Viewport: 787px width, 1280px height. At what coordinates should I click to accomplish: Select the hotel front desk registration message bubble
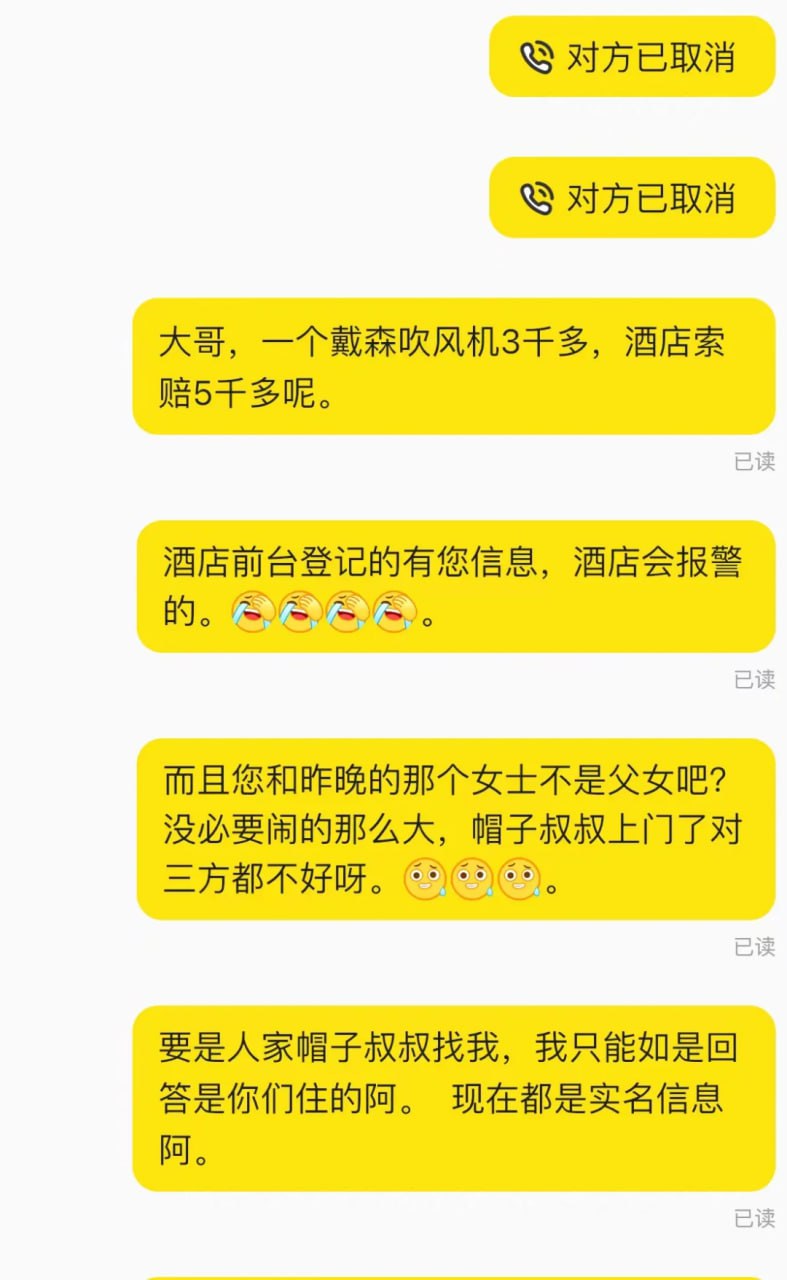tap(450, 585)
